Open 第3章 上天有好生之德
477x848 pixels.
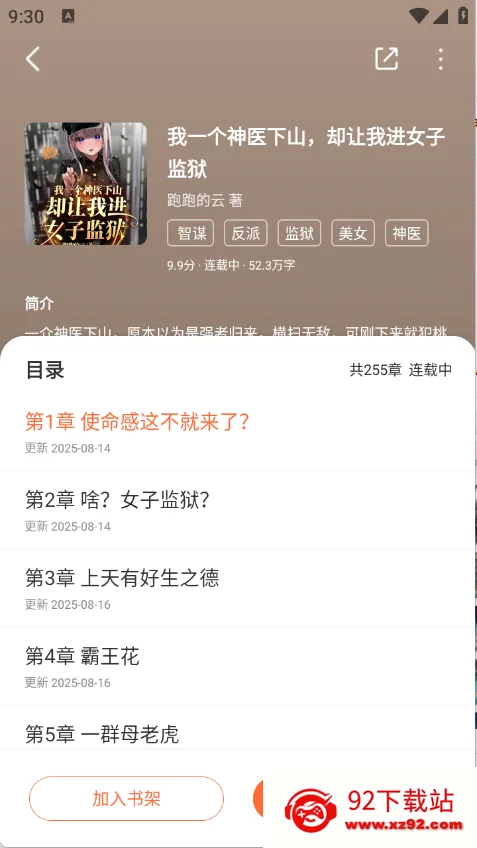coord(238,588)
